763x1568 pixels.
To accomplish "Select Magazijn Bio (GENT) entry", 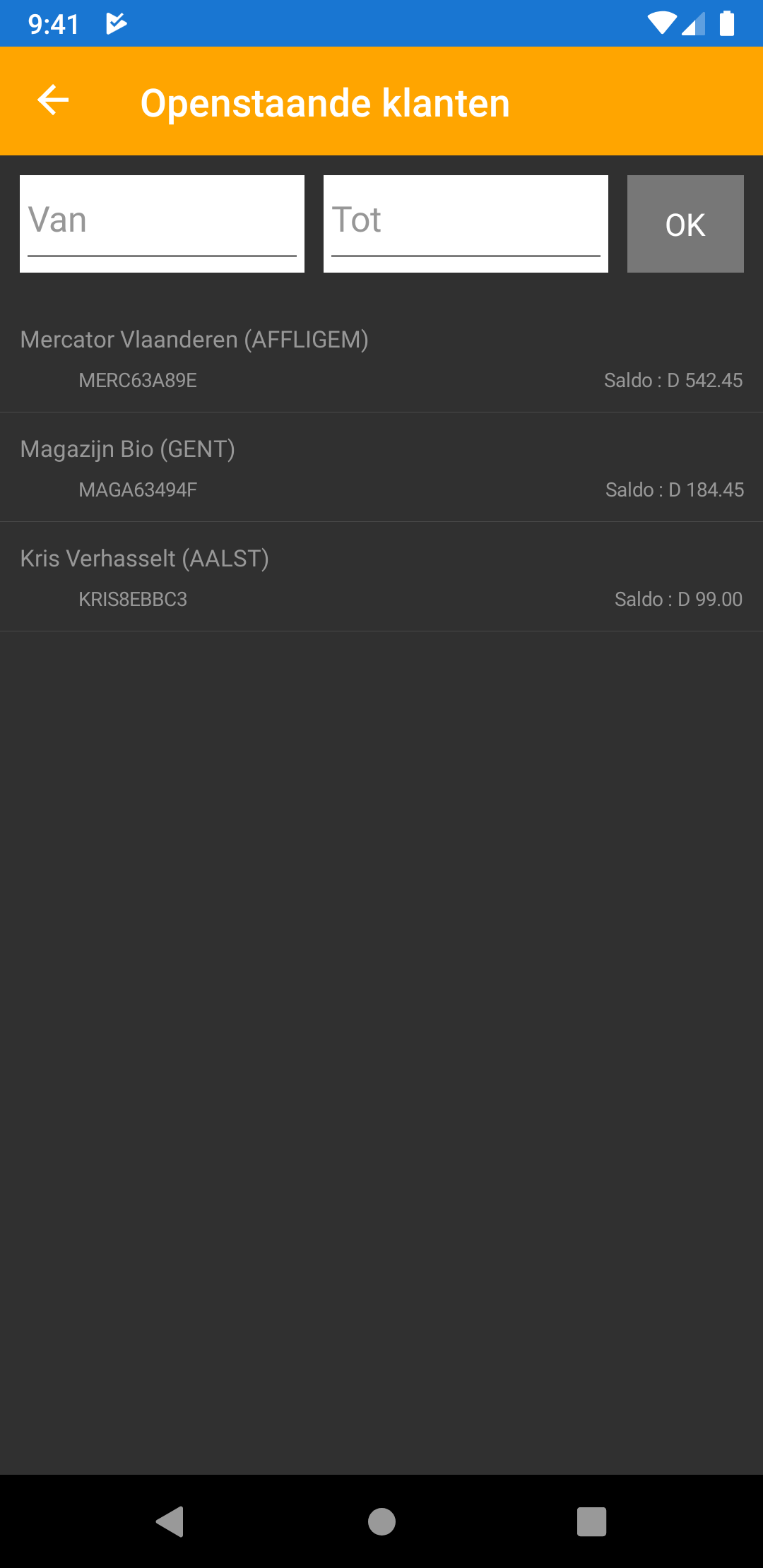I will point(381,468).
